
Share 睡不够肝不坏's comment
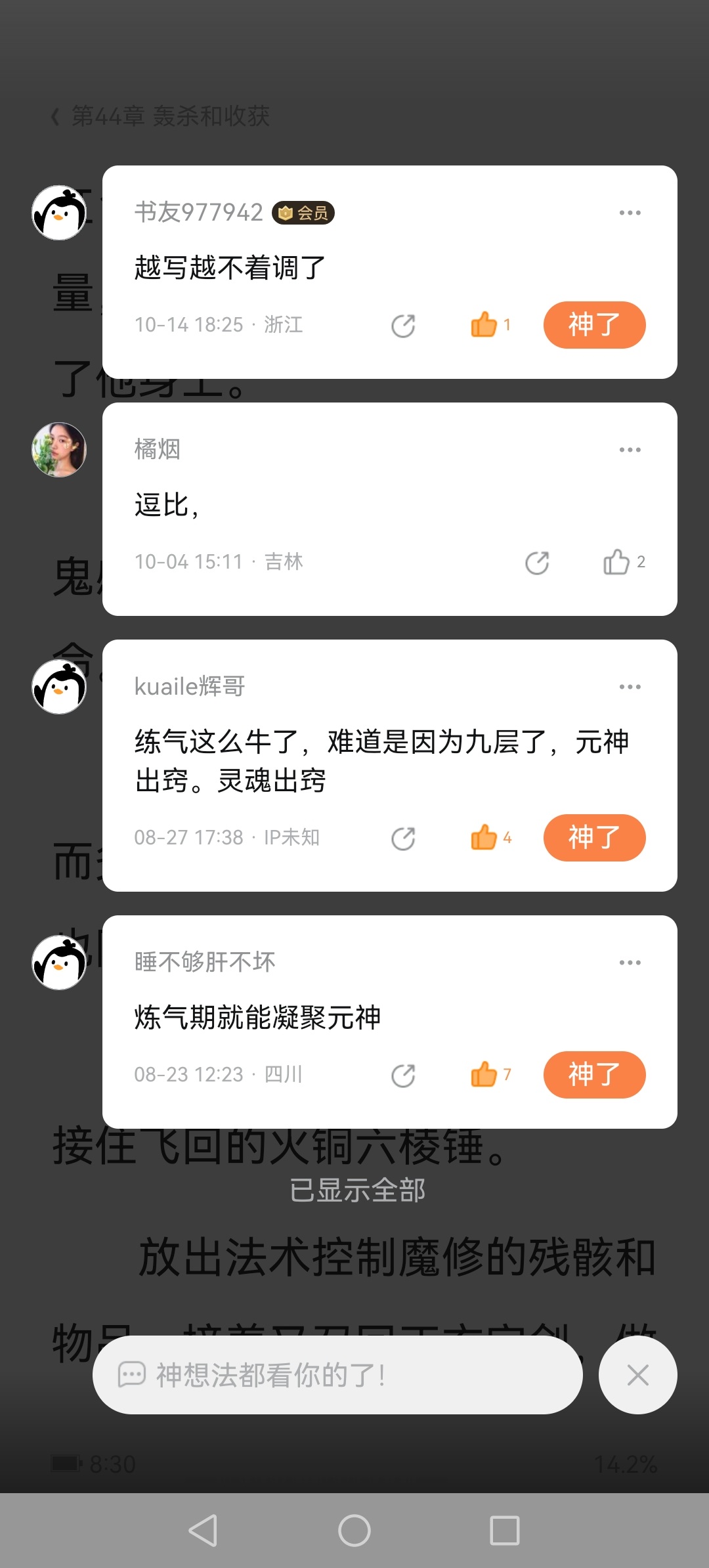click(x=403, y=1076)
